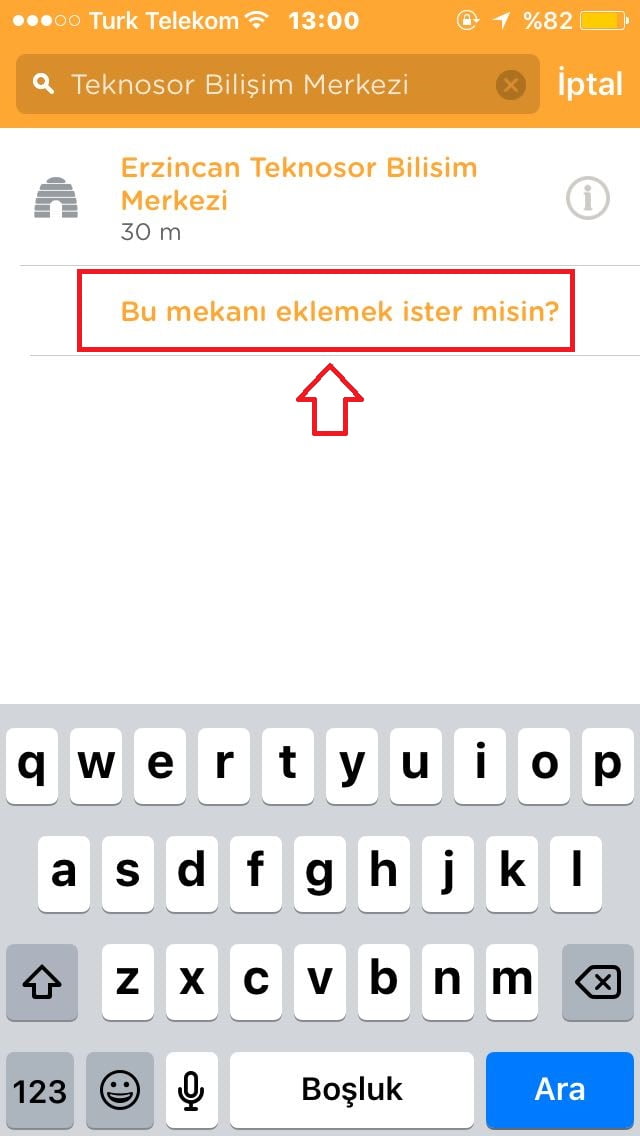The width and height of the screenshot is (640, 1136).
Task: Toggle the shift key
Action: coord(42,982)
